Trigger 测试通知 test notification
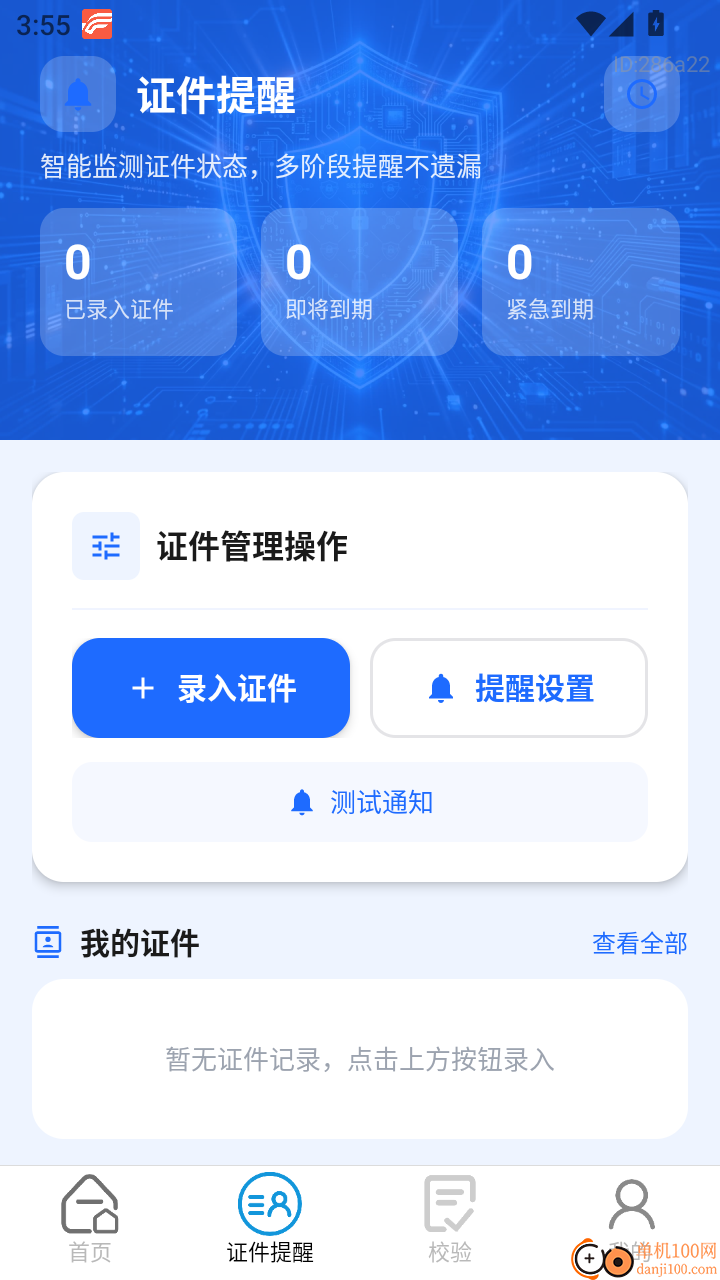This screenshot has height=1280, width=720. [x=359, y=802]
